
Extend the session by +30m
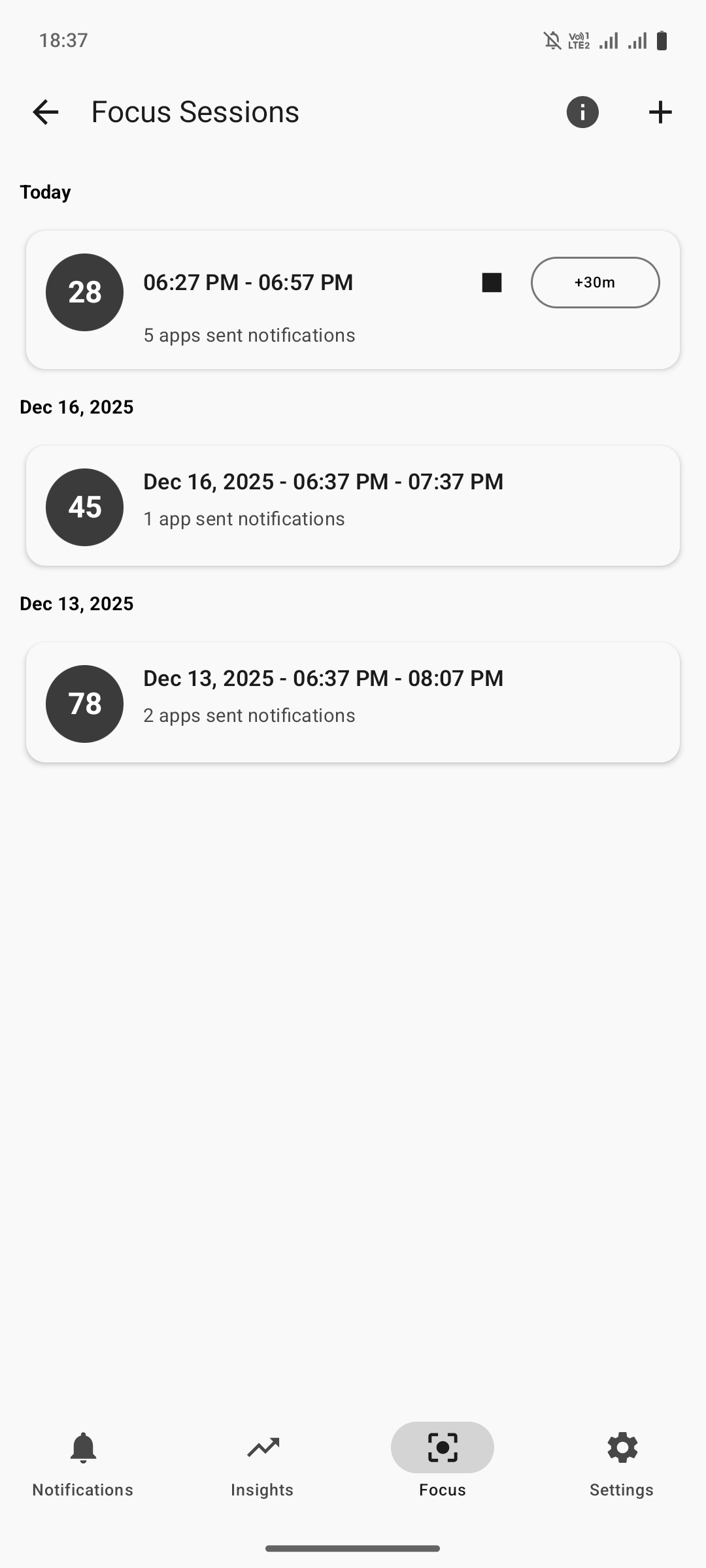click(x=595, y=283)
